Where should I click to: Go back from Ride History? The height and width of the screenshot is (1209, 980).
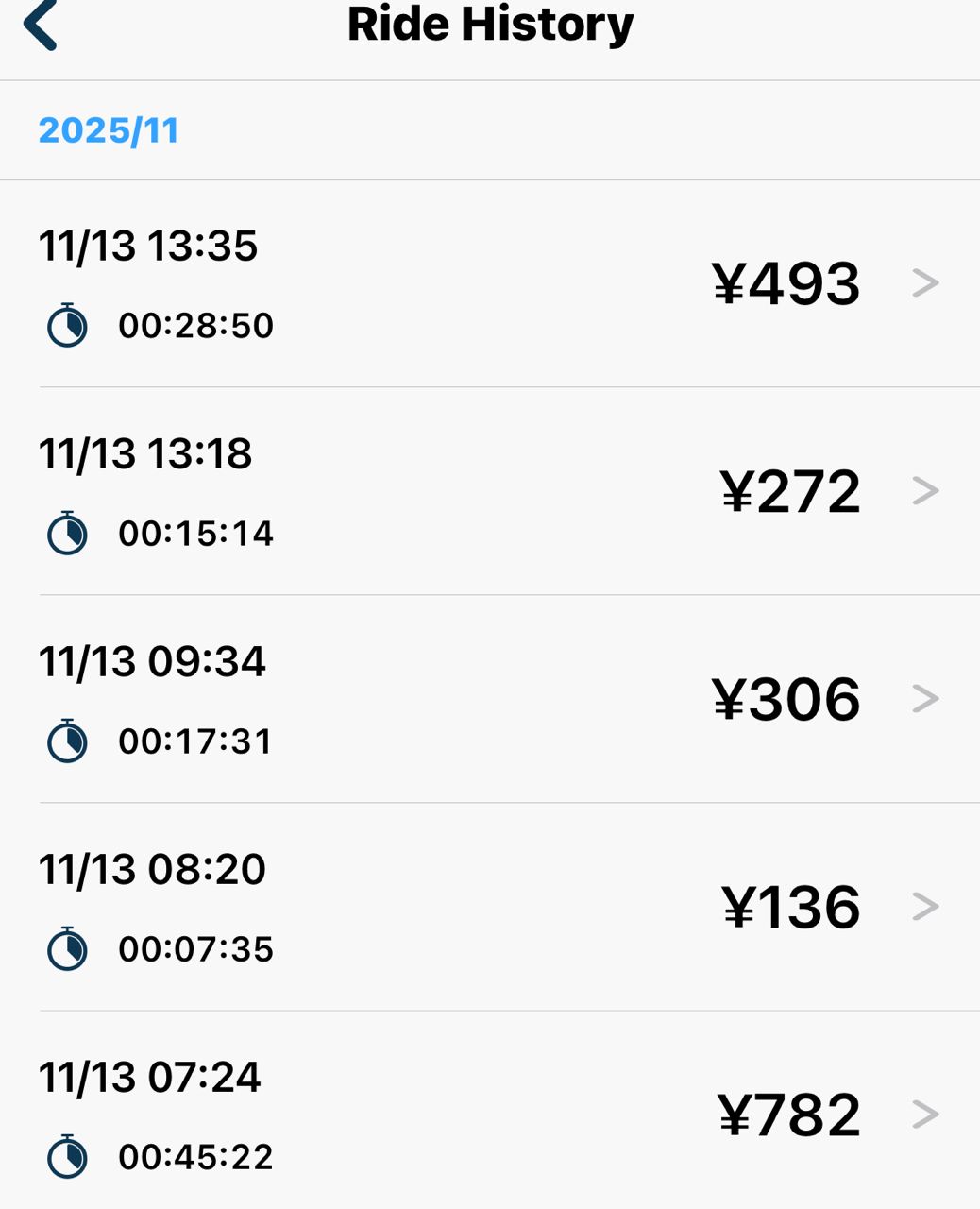click(42, 26)
